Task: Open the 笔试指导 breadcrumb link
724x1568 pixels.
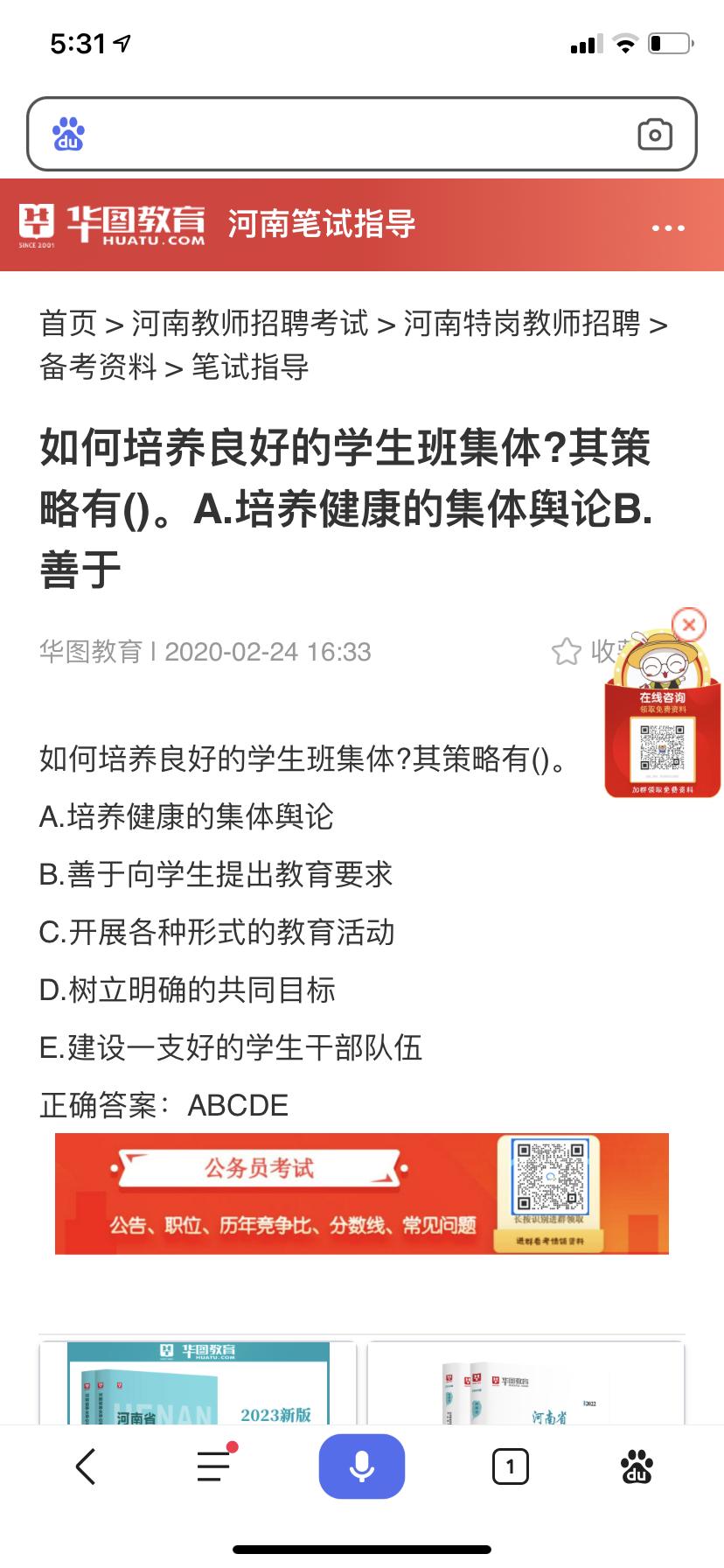Action: pos(250,367)
